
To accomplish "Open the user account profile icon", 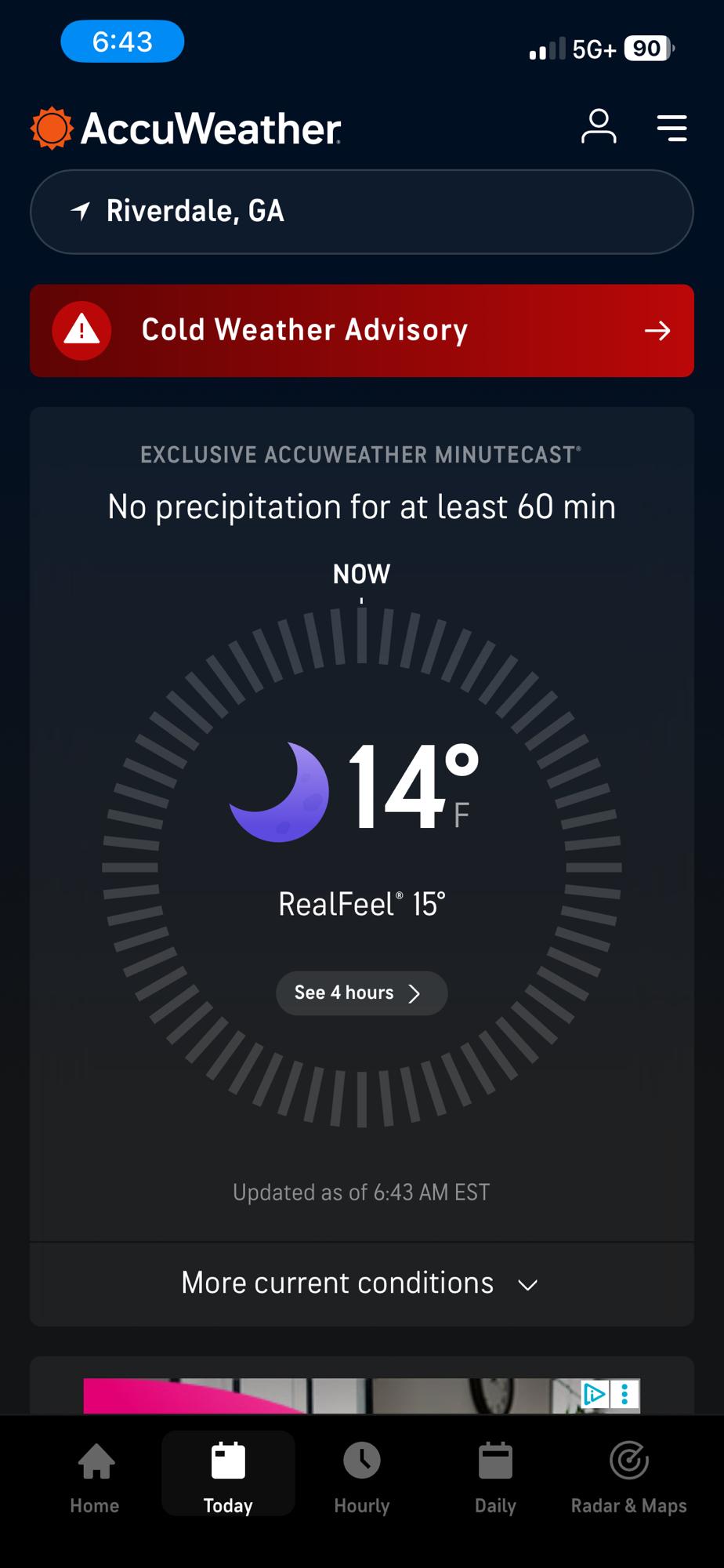I will [599, 127].
